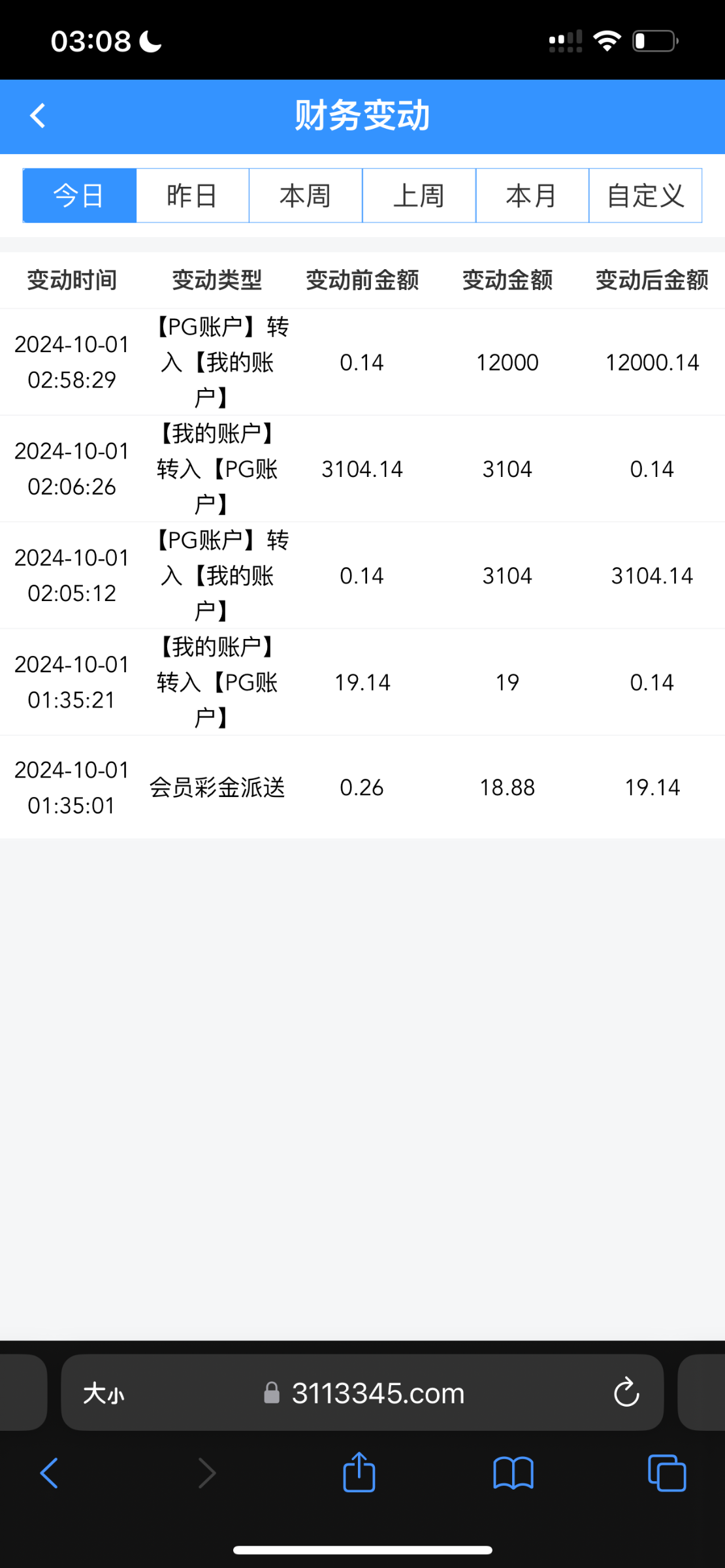Open the 自定义 date range tab
The width and height of the screenshot is (725, 1568).
click(x=645, y=195)
